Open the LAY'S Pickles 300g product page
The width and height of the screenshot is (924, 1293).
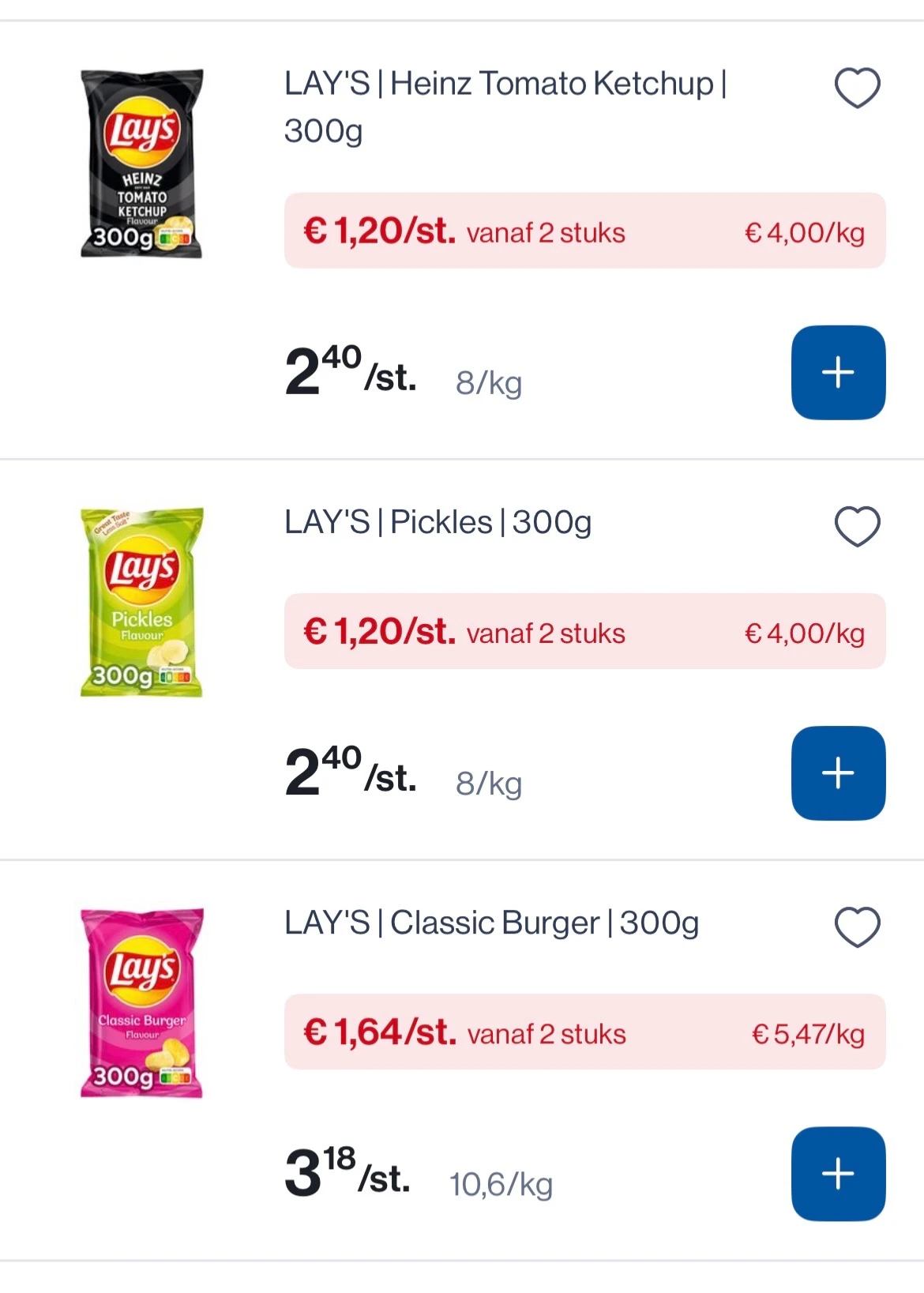coord(437,521)
